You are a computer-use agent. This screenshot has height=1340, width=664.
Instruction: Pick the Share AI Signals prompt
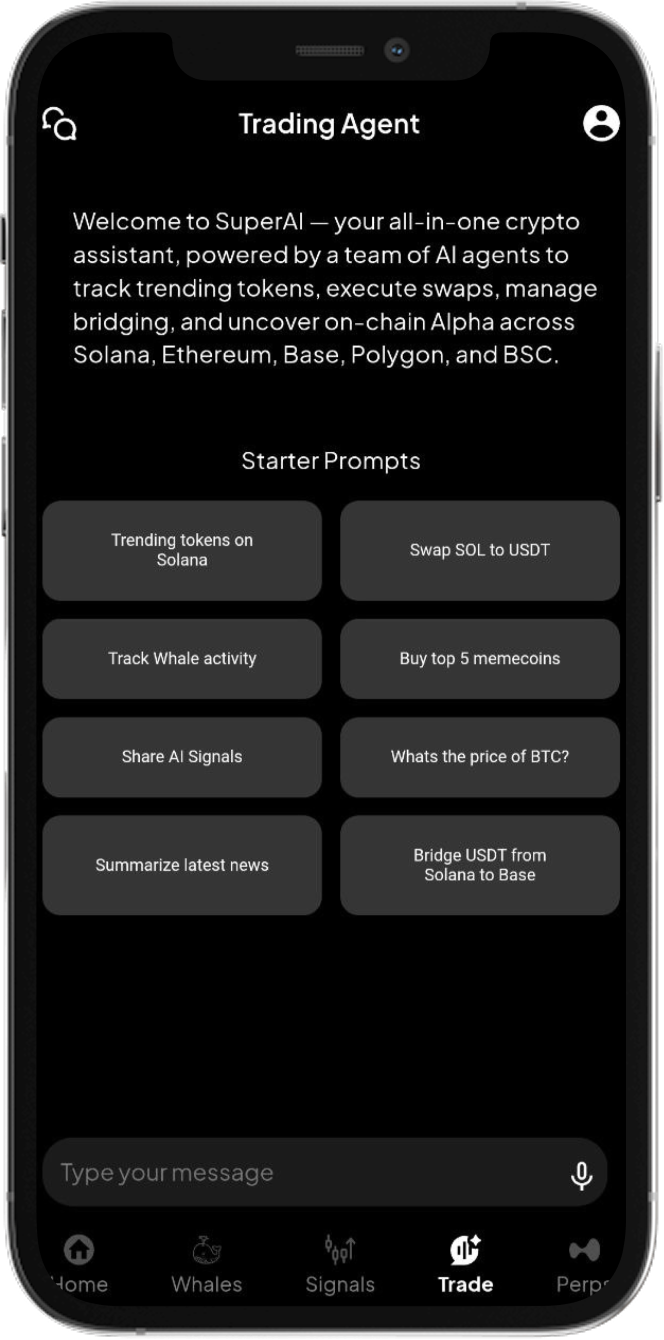click(182, 756)
